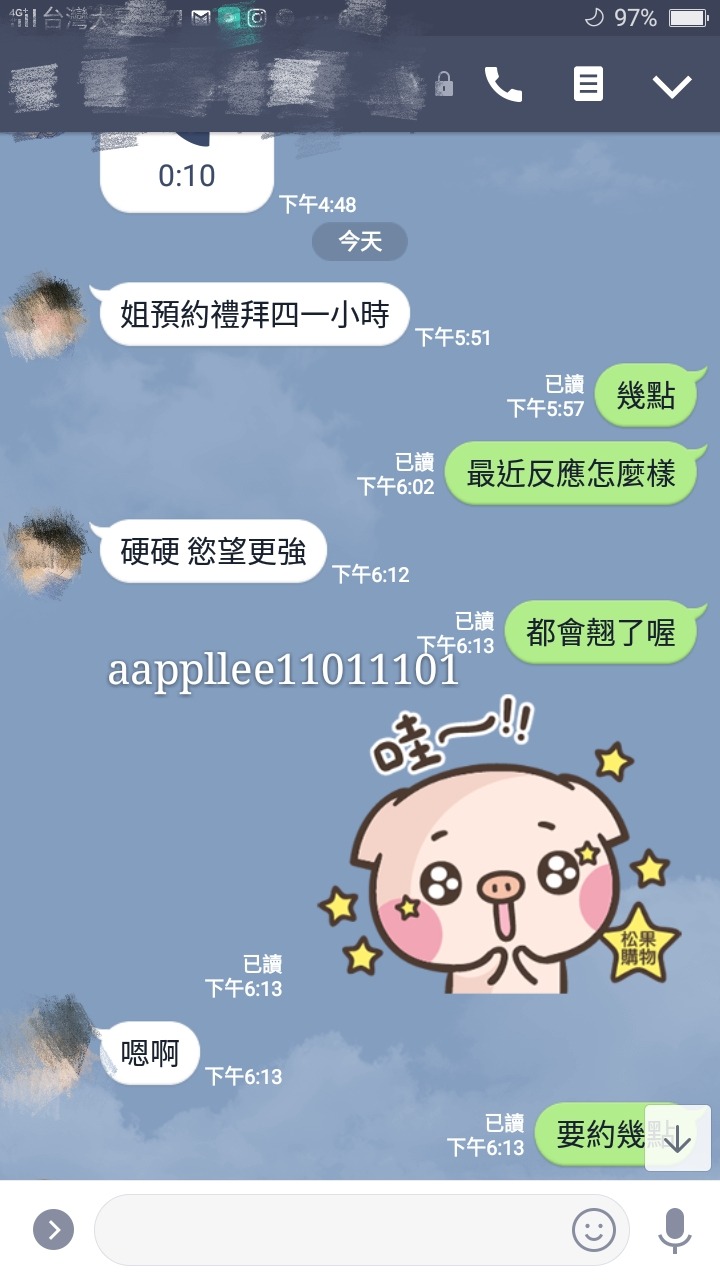Start a voice call with this contact

tap(503, 85)
